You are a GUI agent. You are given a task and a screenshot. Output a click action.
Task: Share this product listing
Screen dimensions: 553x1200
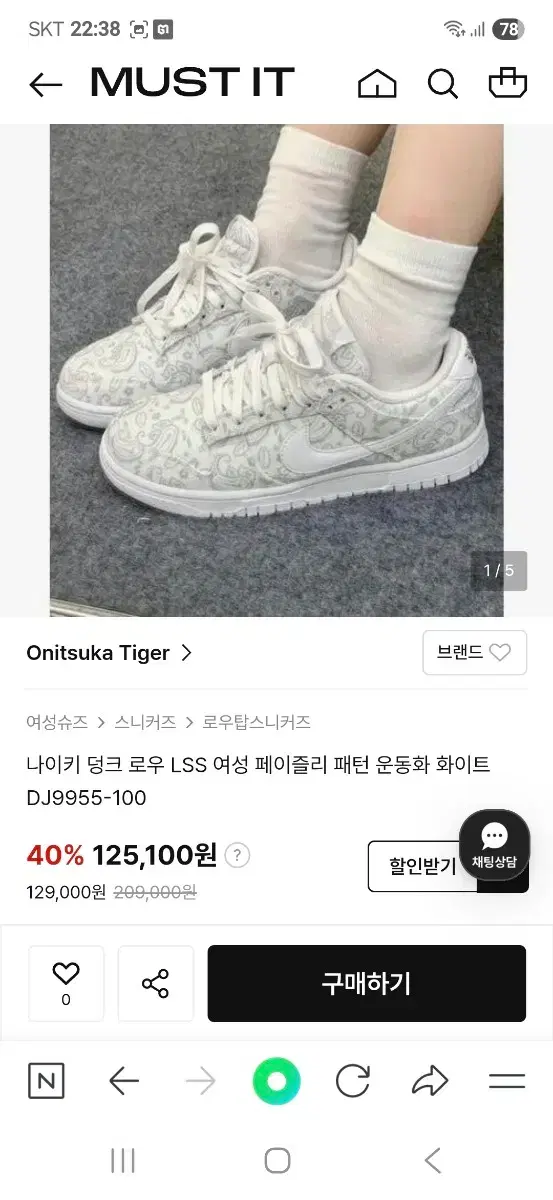[x=155, y=983]
